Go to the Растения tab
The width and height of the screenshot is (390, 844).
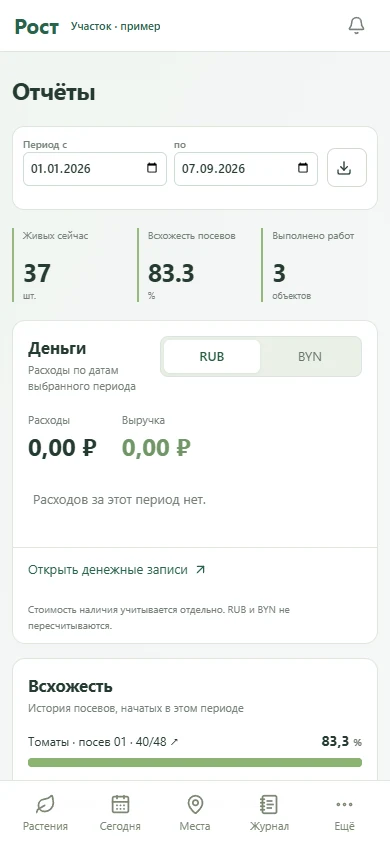[46, 813]
